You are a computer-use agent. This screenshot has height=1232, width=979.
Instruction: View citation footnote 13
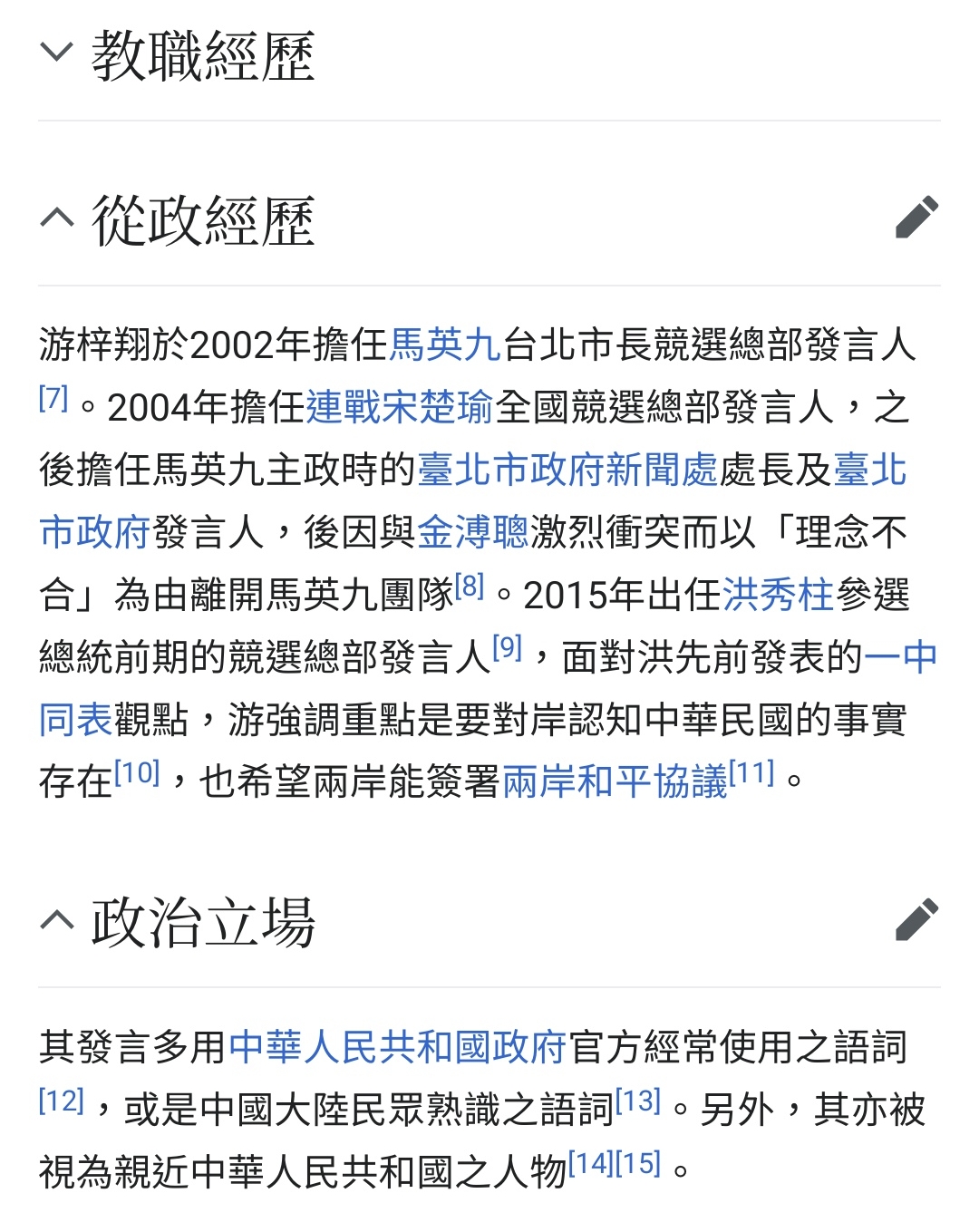(638, 1101)
